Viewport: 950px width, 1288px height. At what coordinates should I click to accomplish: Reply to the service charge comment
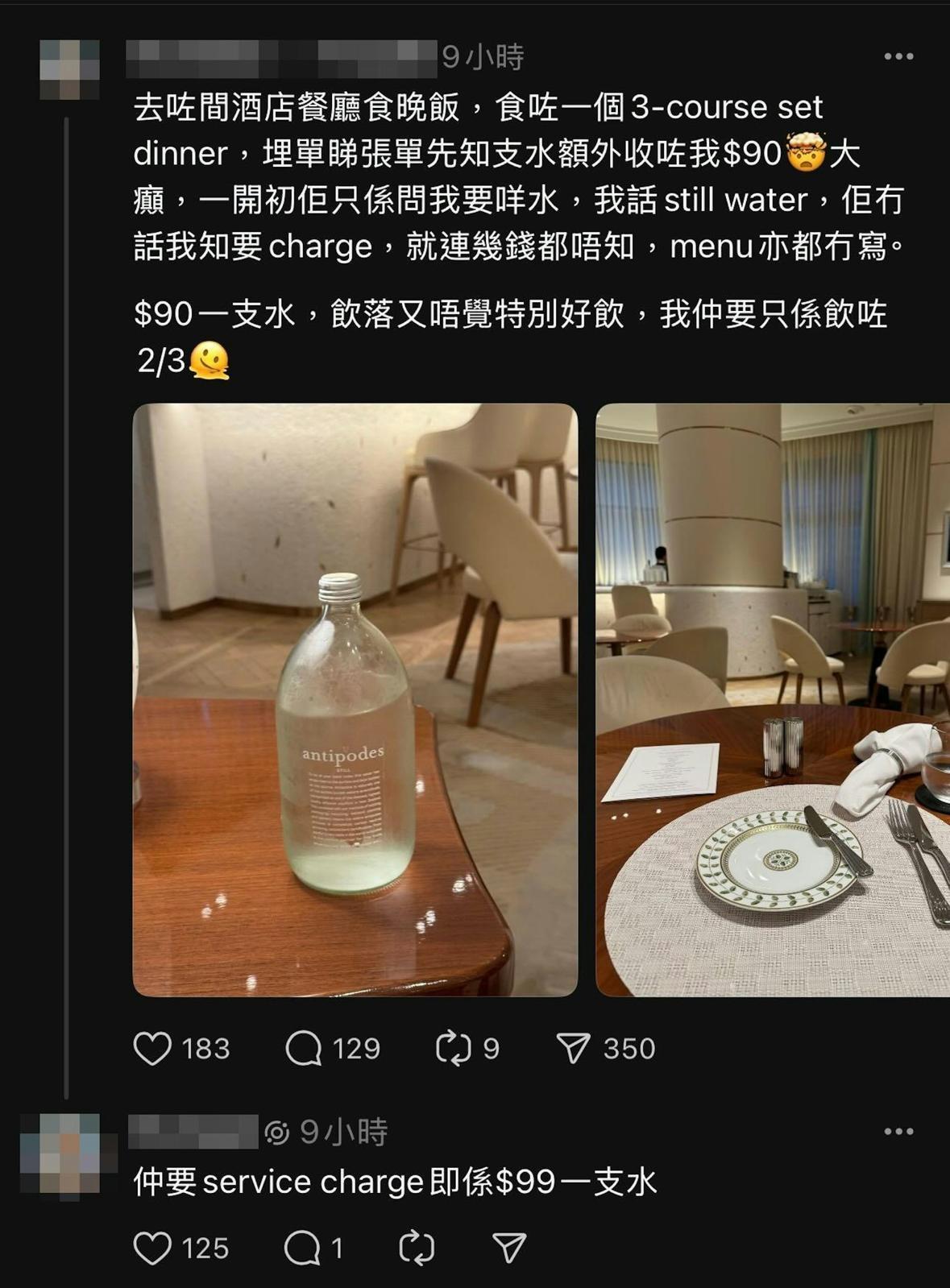pos(303,1248)
